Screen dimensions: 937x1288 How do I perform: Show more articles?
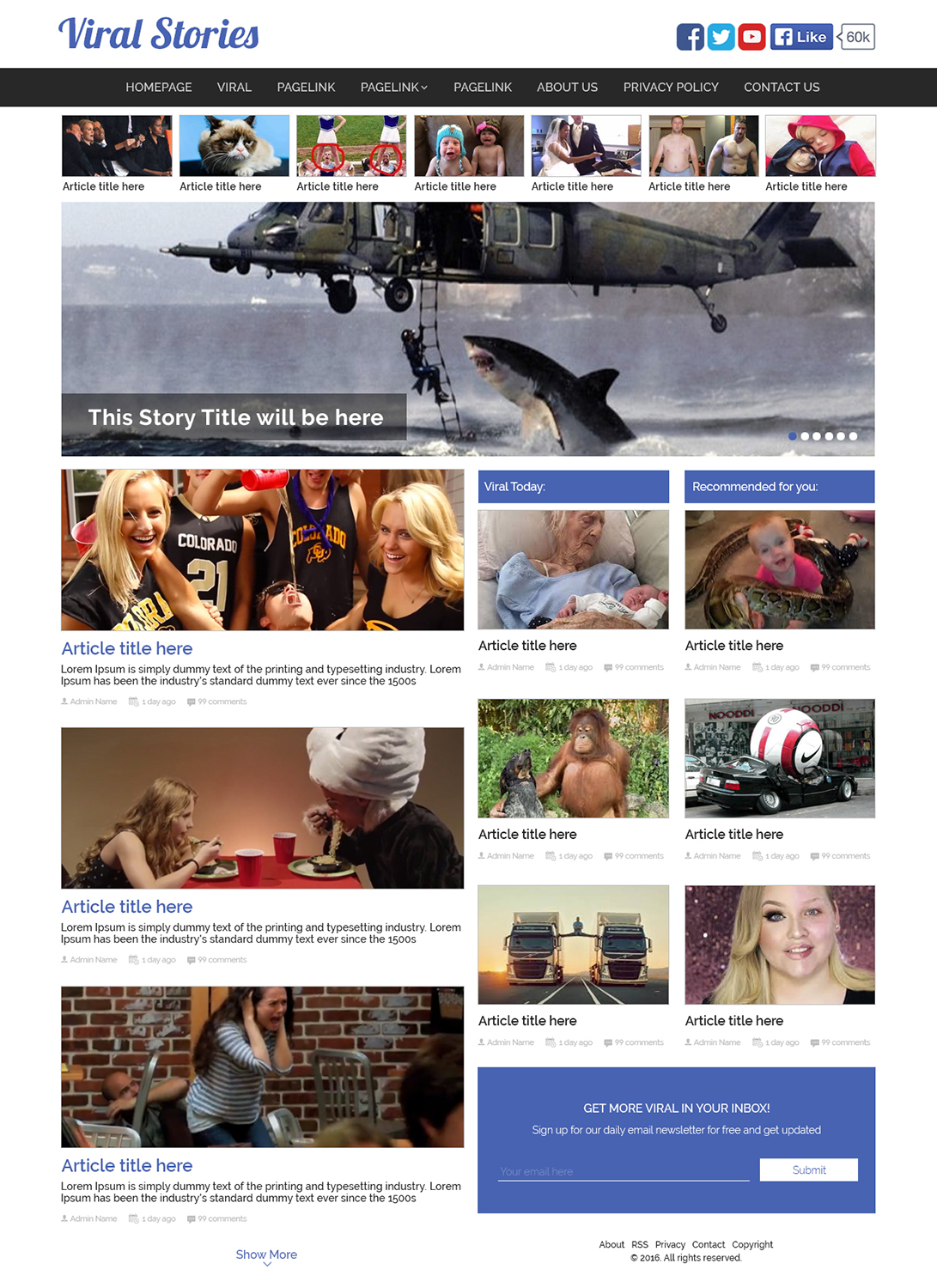(266, 1255)
